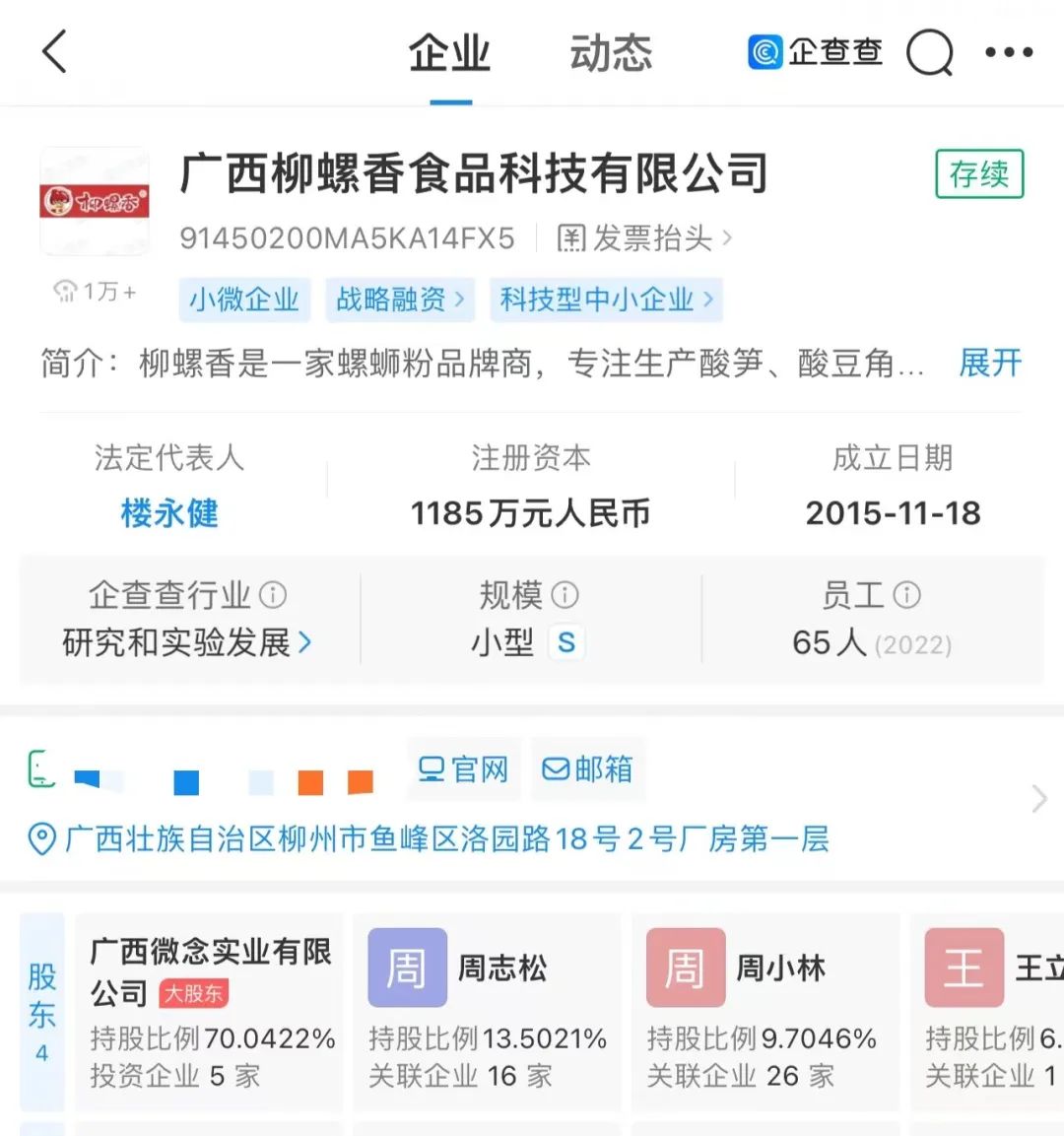Open legal representative 楼永健 profile
The image size is (1064, 1136).
[x=168, y=512]
